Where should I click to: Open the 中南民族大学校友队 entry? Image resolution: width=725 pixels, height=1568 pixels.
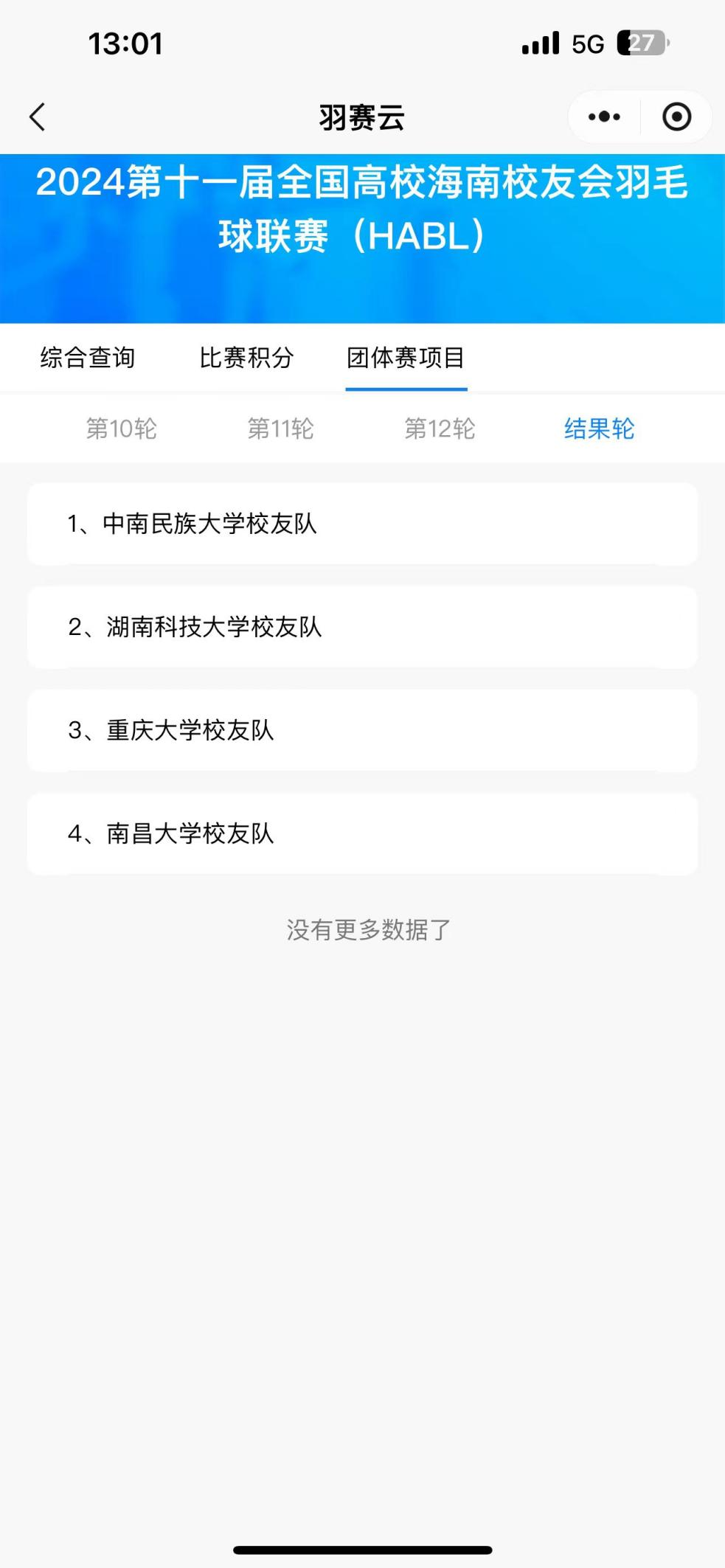[361, 524]
